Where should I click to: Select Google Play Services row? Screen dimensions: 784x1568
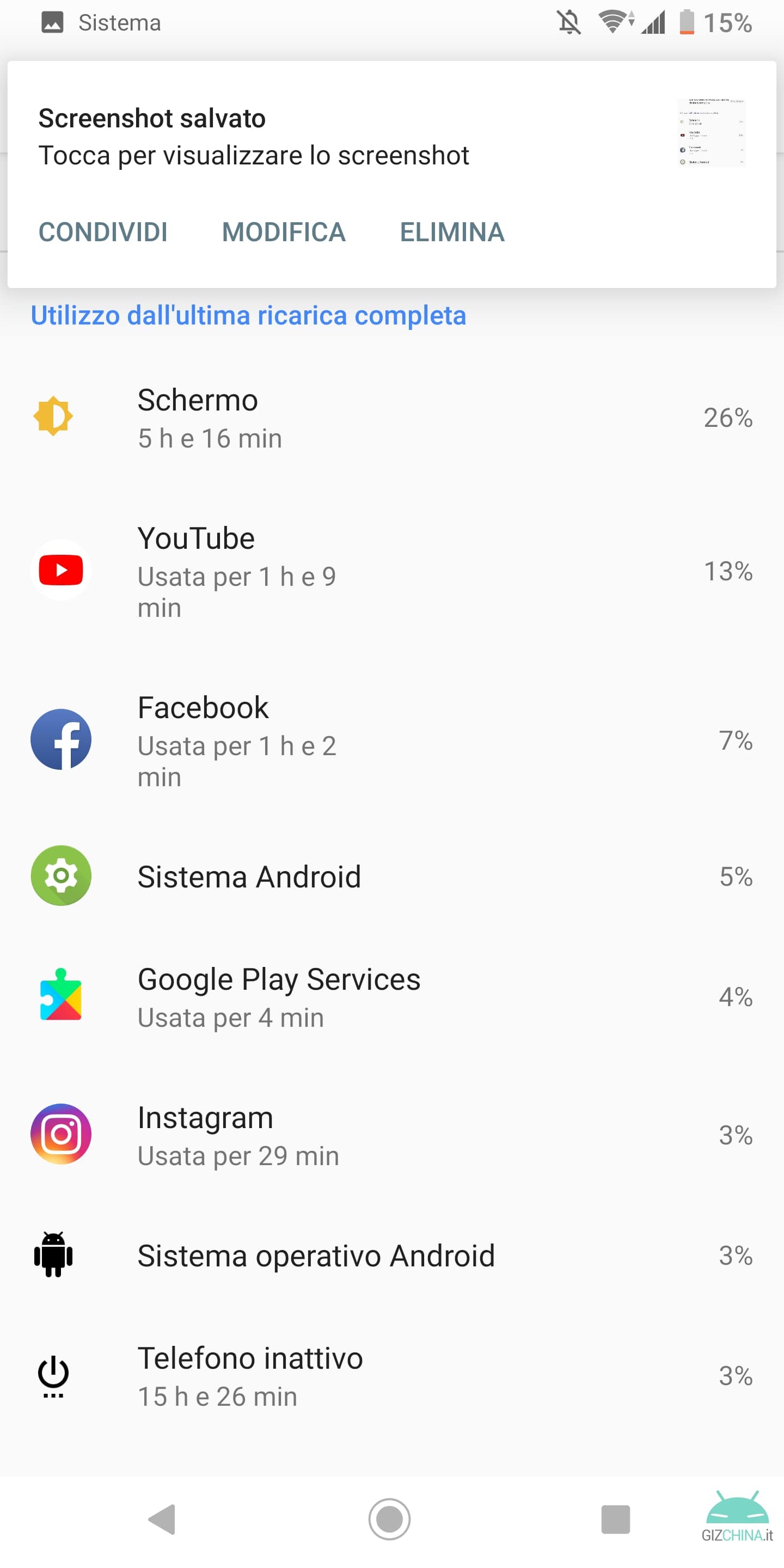click(392, 997)
